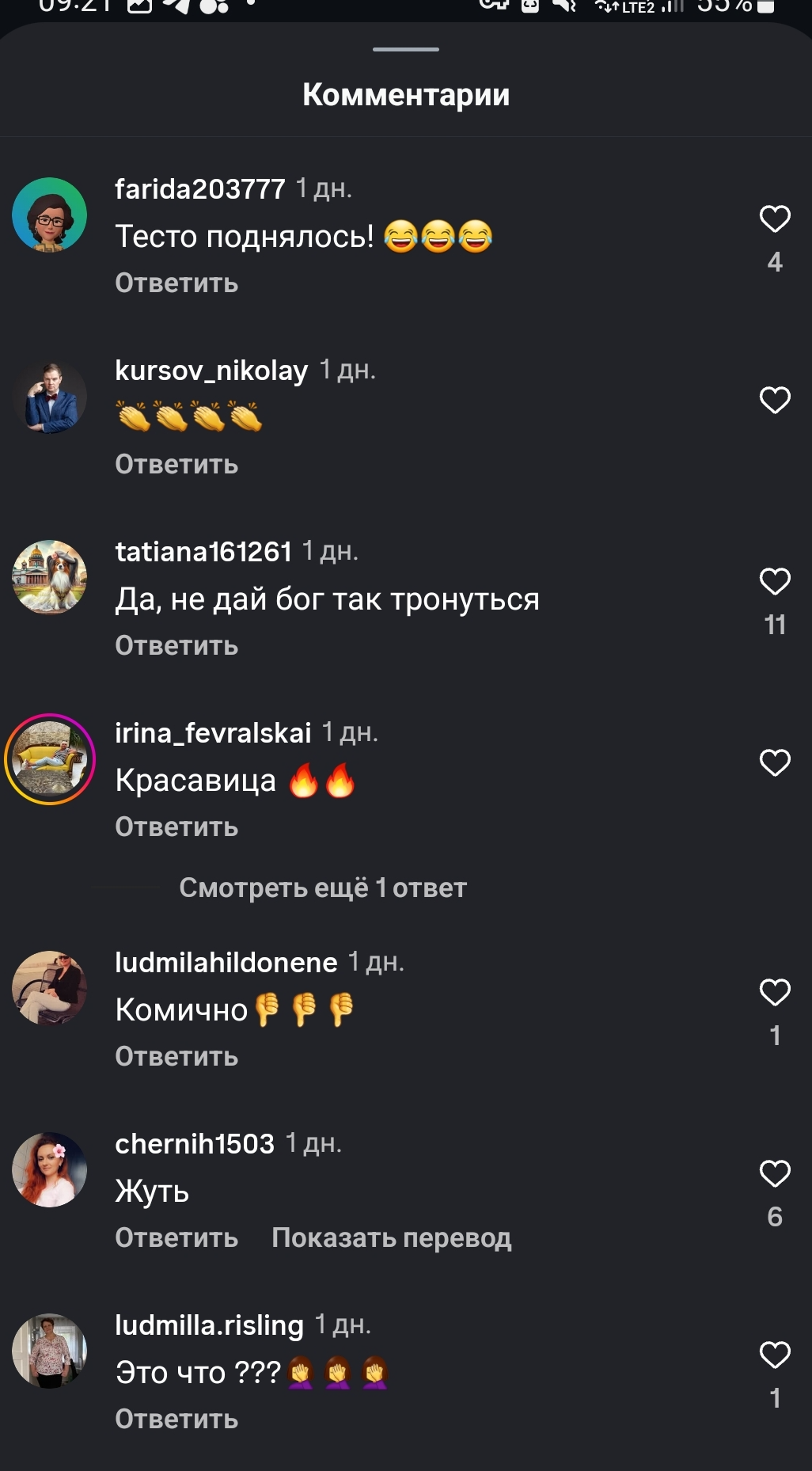View tatiana161261's profile picture
812x1471 pixels.
(50, 578)
